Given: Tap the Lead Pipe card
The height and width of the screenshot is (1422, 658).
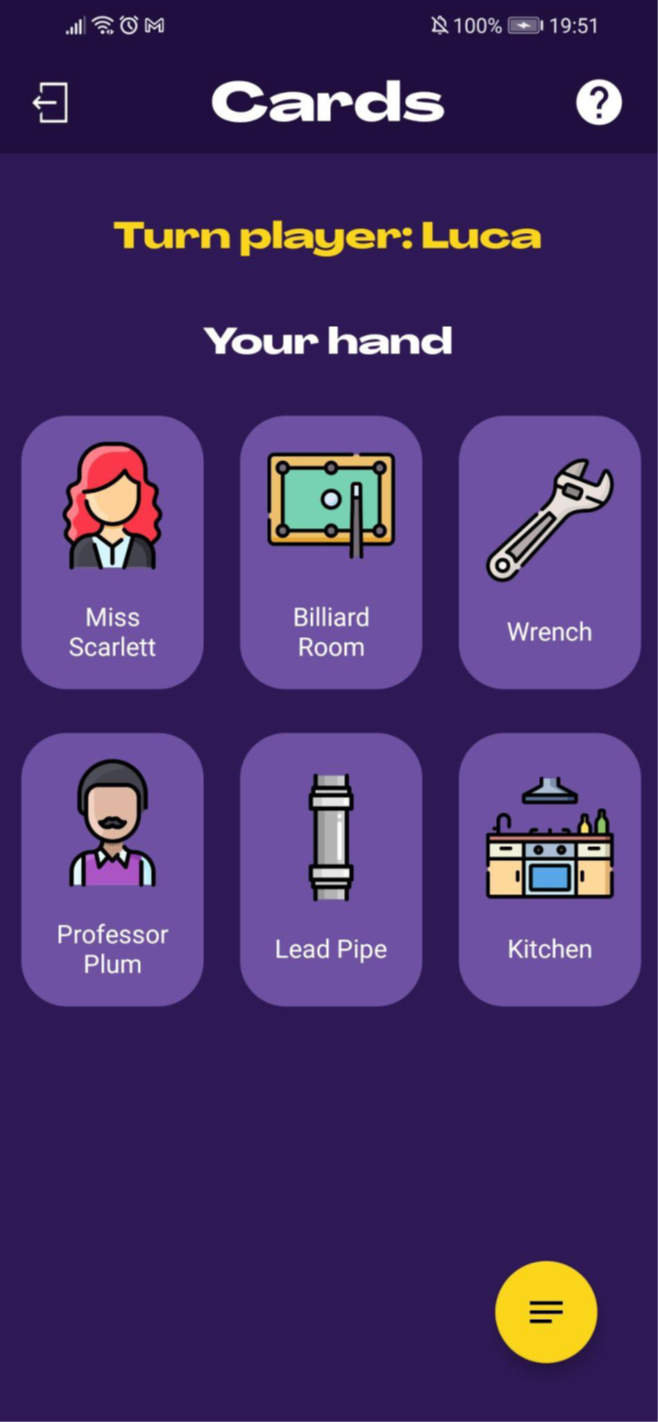Looking at the screenshot, I should (331, 869).
